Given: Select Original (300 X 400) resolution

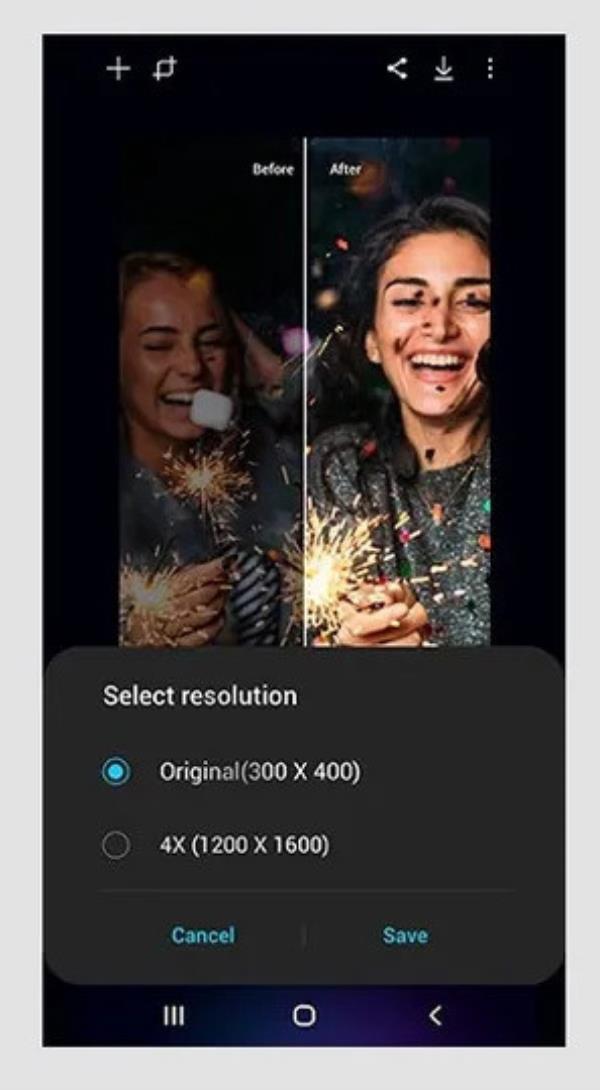Looking at the screenshot, I should coord(117,772).
